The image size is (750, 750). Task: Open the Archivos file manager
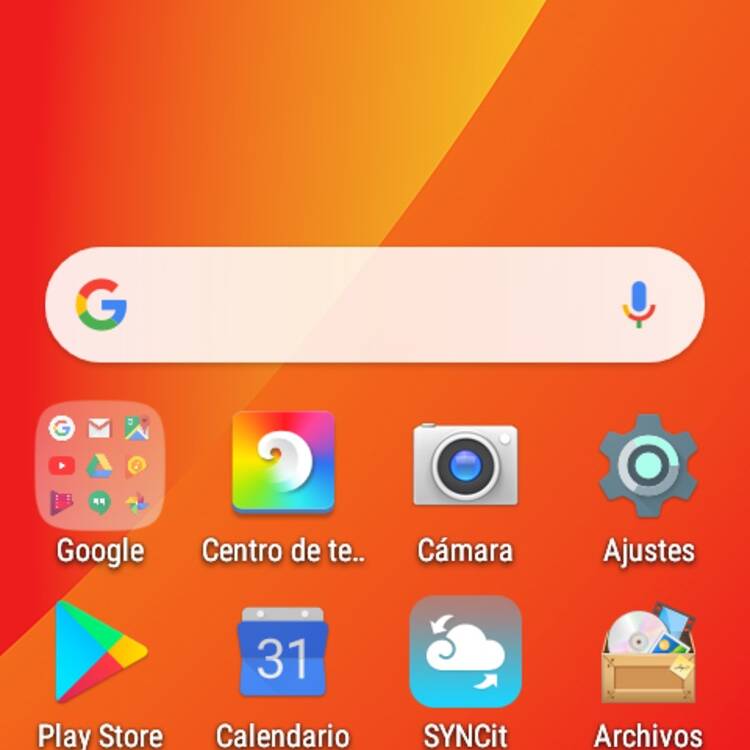(x=648, y=651)
